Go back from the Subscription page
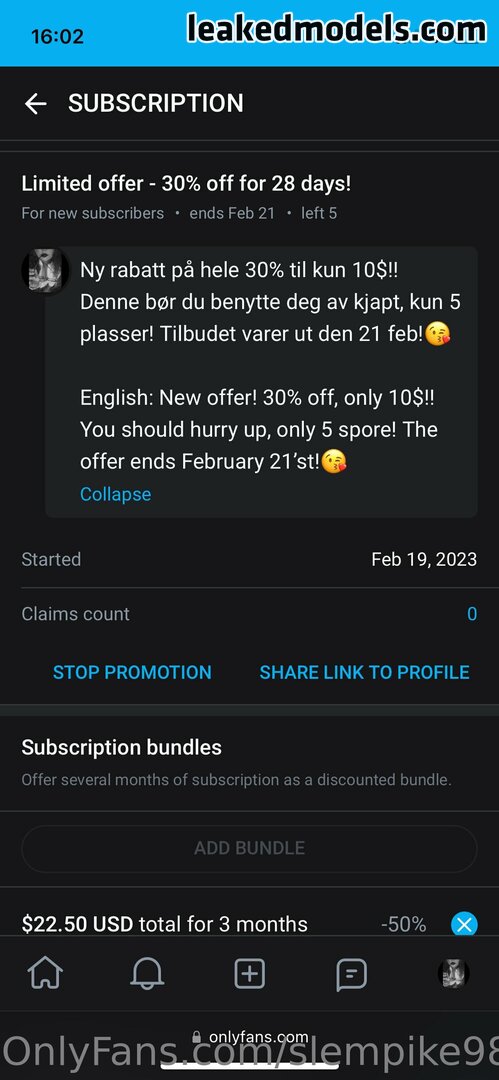 coord(35,104)
